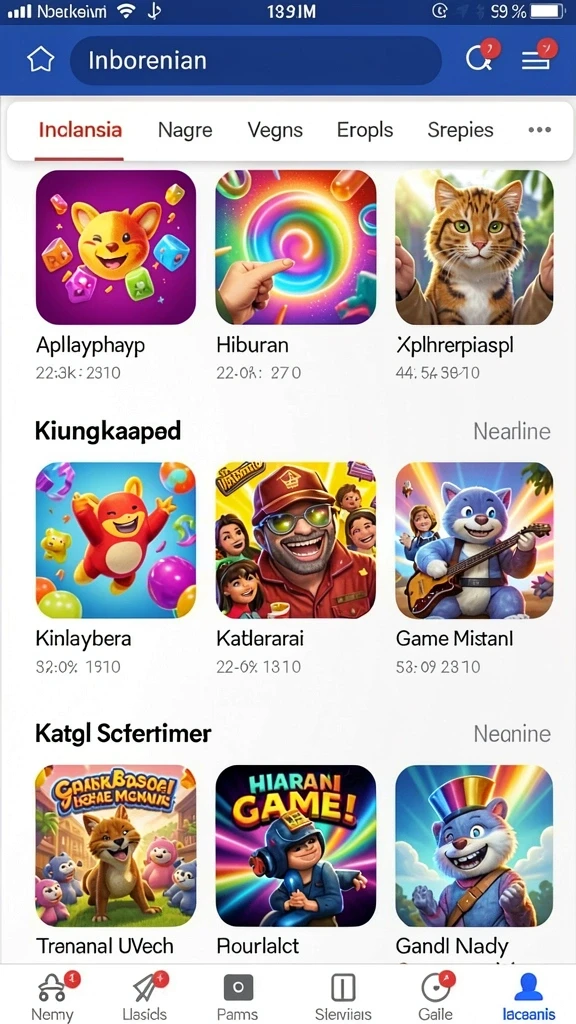Switch to the Nagre tab
Image resolution: width=576 pixels, height=1024 pixels.
coord(185,130)
